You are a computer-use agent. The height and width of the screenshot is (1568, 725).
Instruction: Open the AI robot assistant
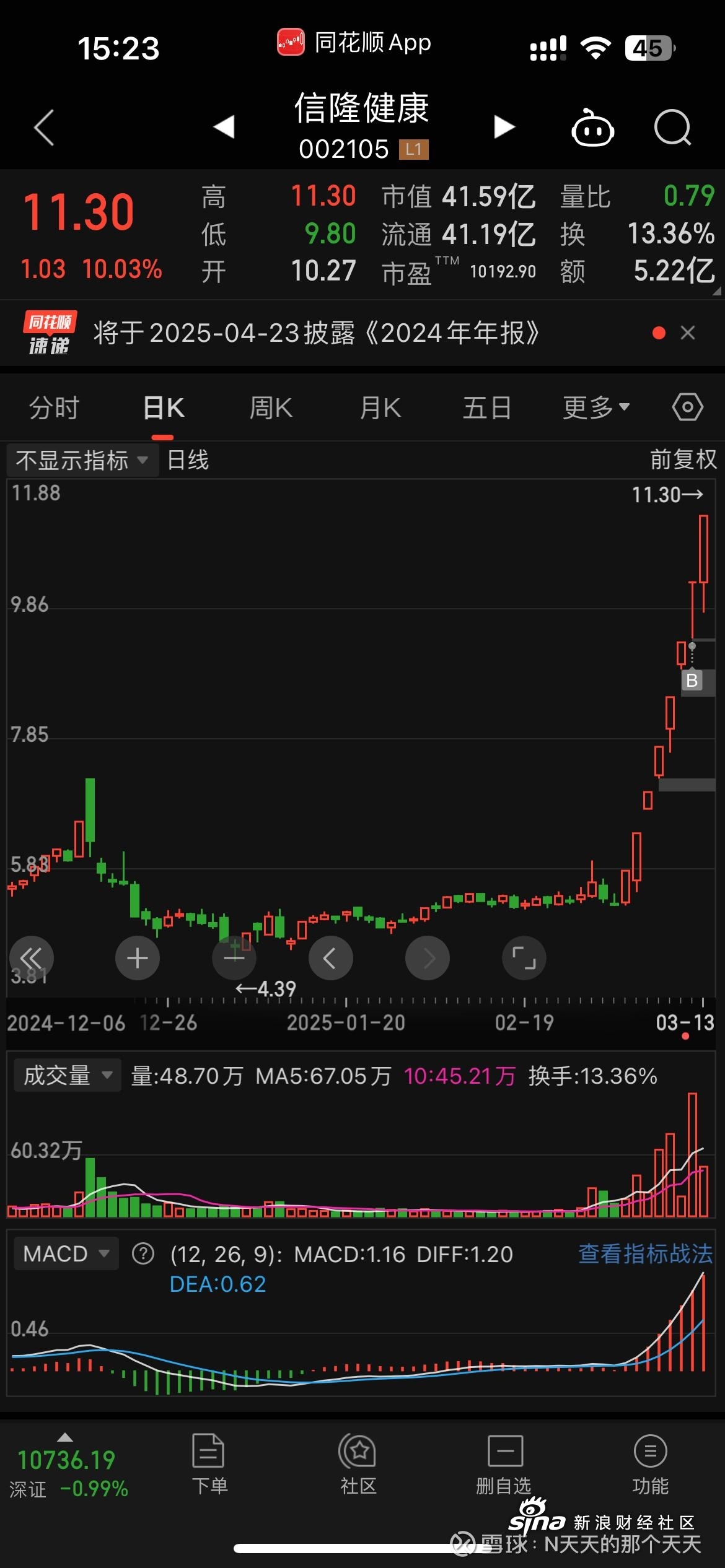coord(592,128)
